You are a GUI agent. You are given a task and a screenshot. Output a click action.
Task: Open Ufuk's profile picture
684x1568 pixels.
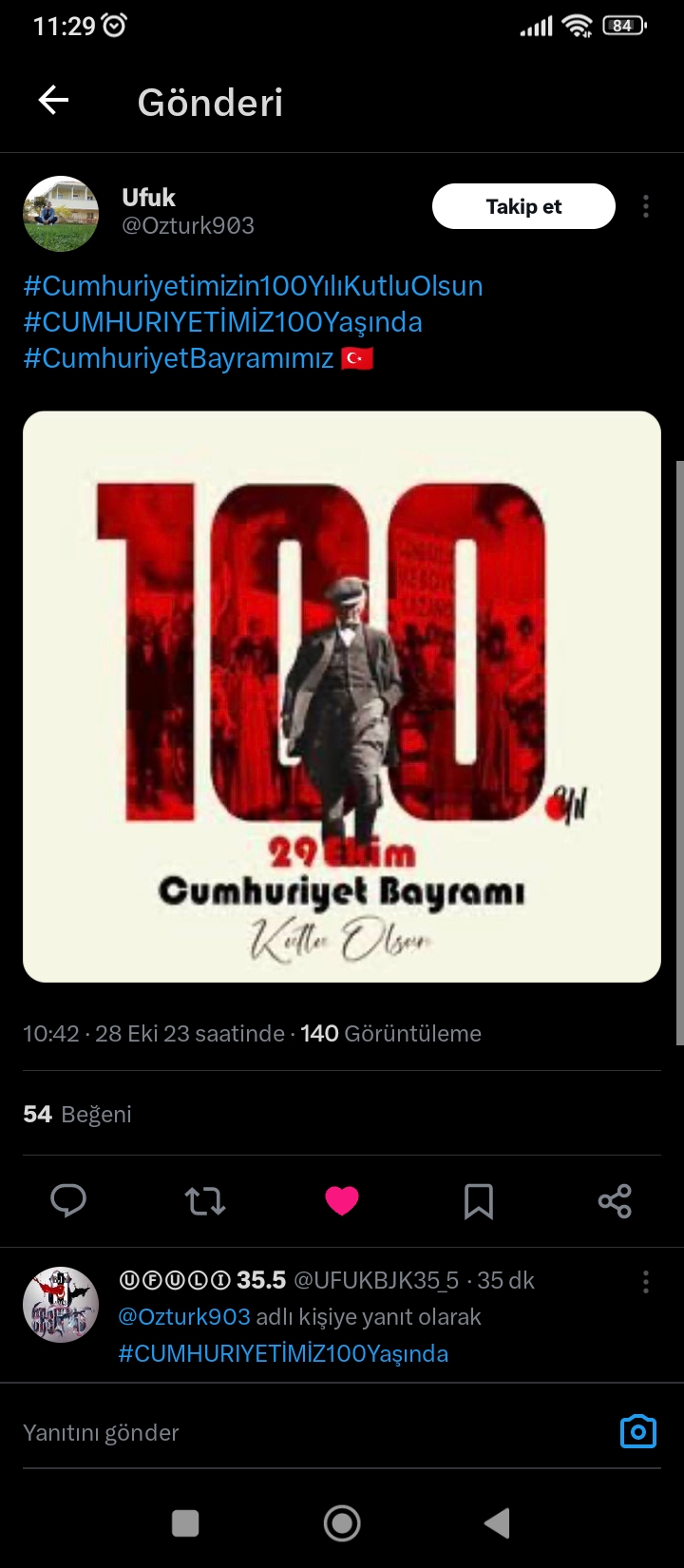tap(61, 213)
